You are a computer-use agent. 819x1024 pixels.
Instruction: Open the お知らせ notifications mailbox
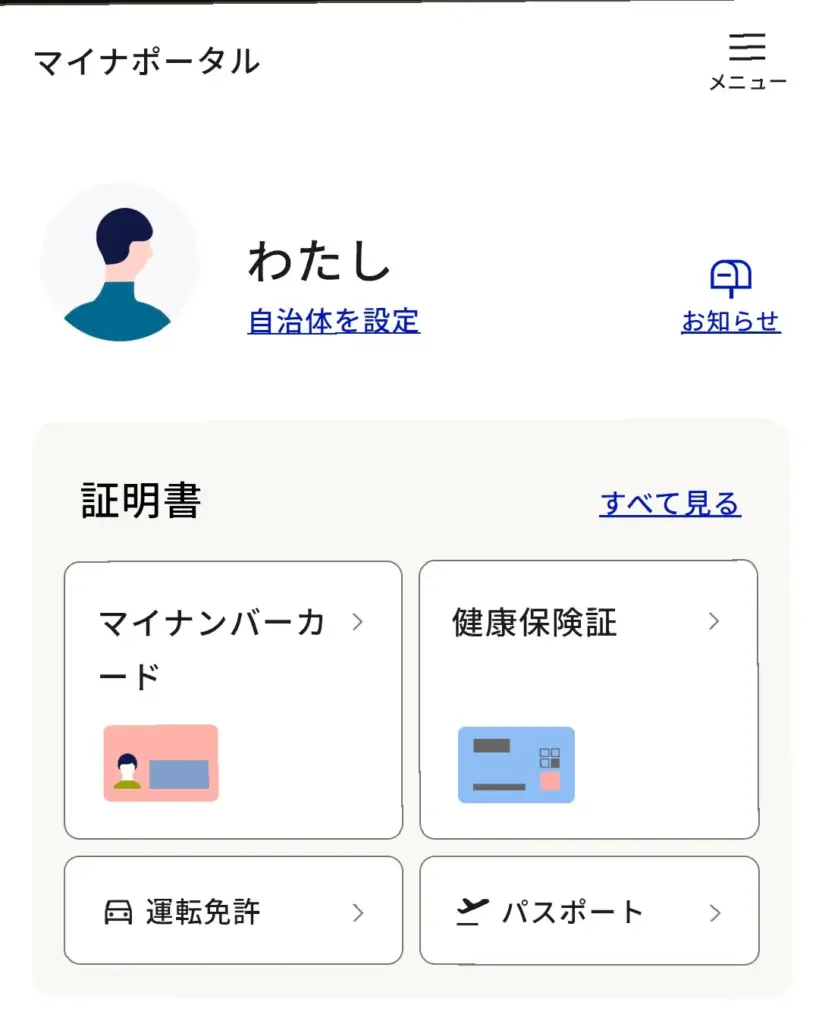coord(730,296)
